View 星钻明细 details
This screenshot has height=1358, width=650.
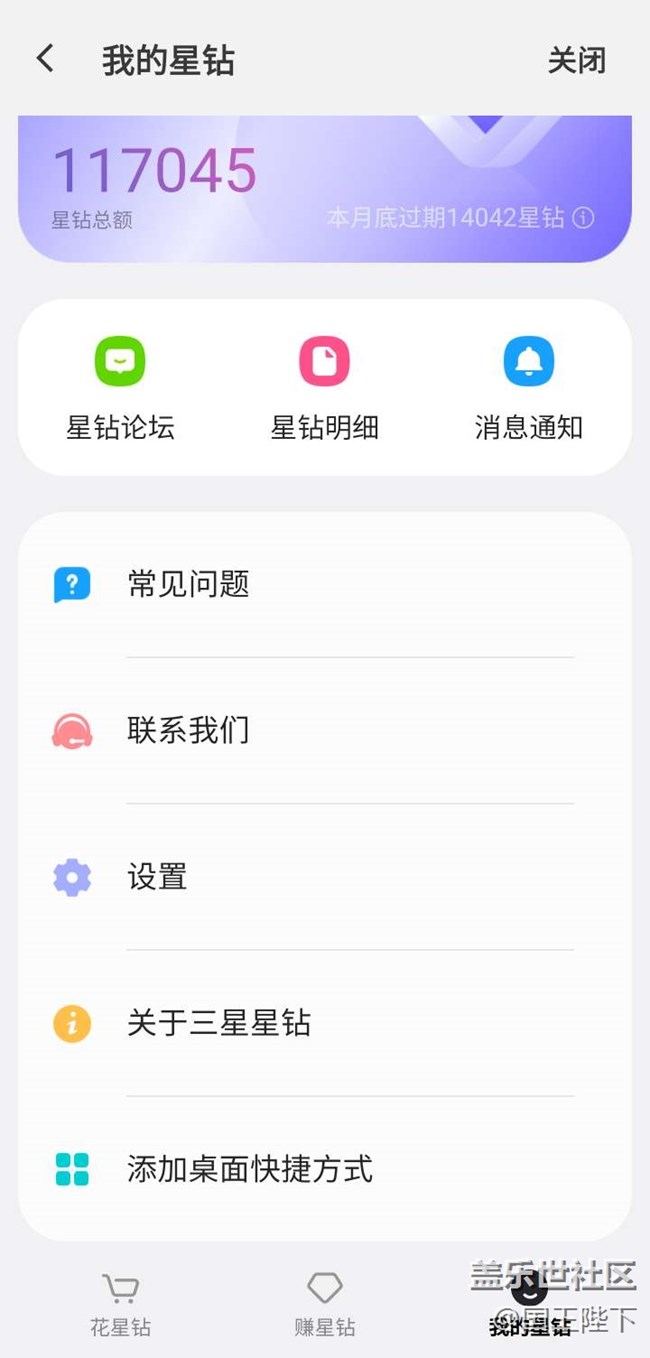tap(324, 387)
